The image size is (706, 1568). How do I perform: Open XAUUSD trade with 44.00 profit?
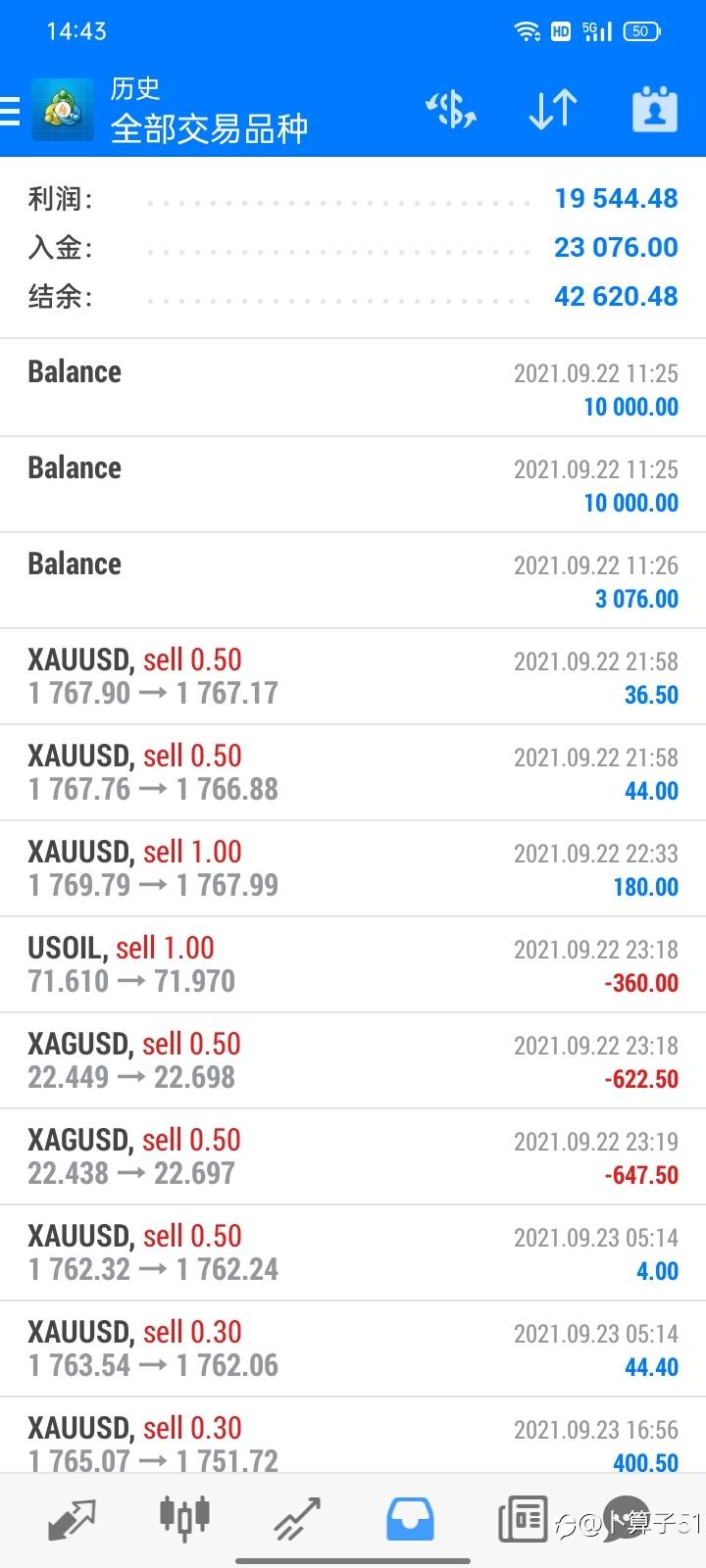tap(353, 772)
